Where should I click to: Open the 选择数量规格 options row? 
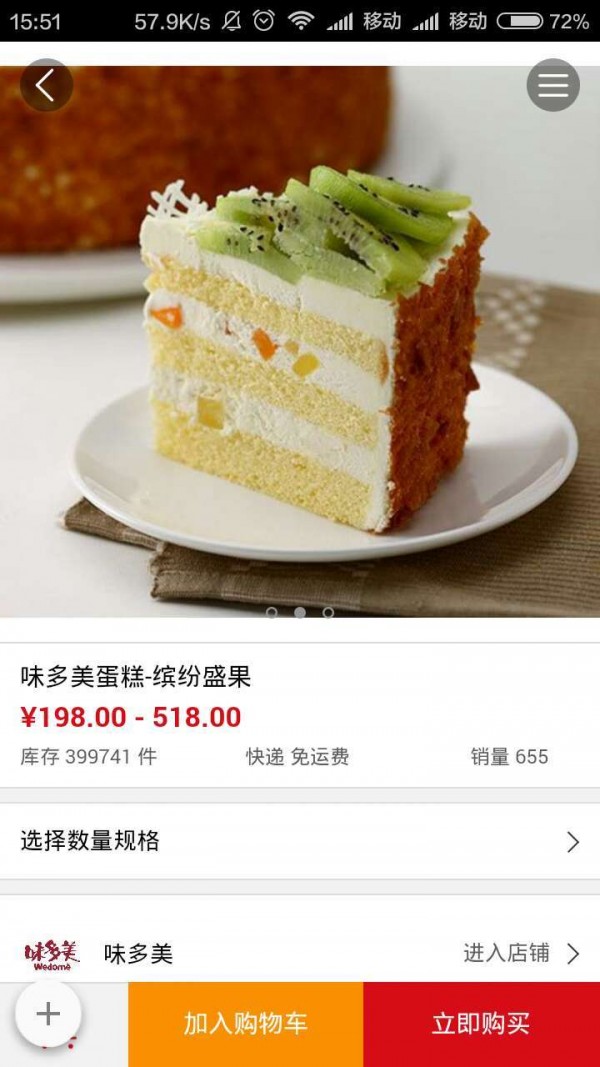coord(300,841)
